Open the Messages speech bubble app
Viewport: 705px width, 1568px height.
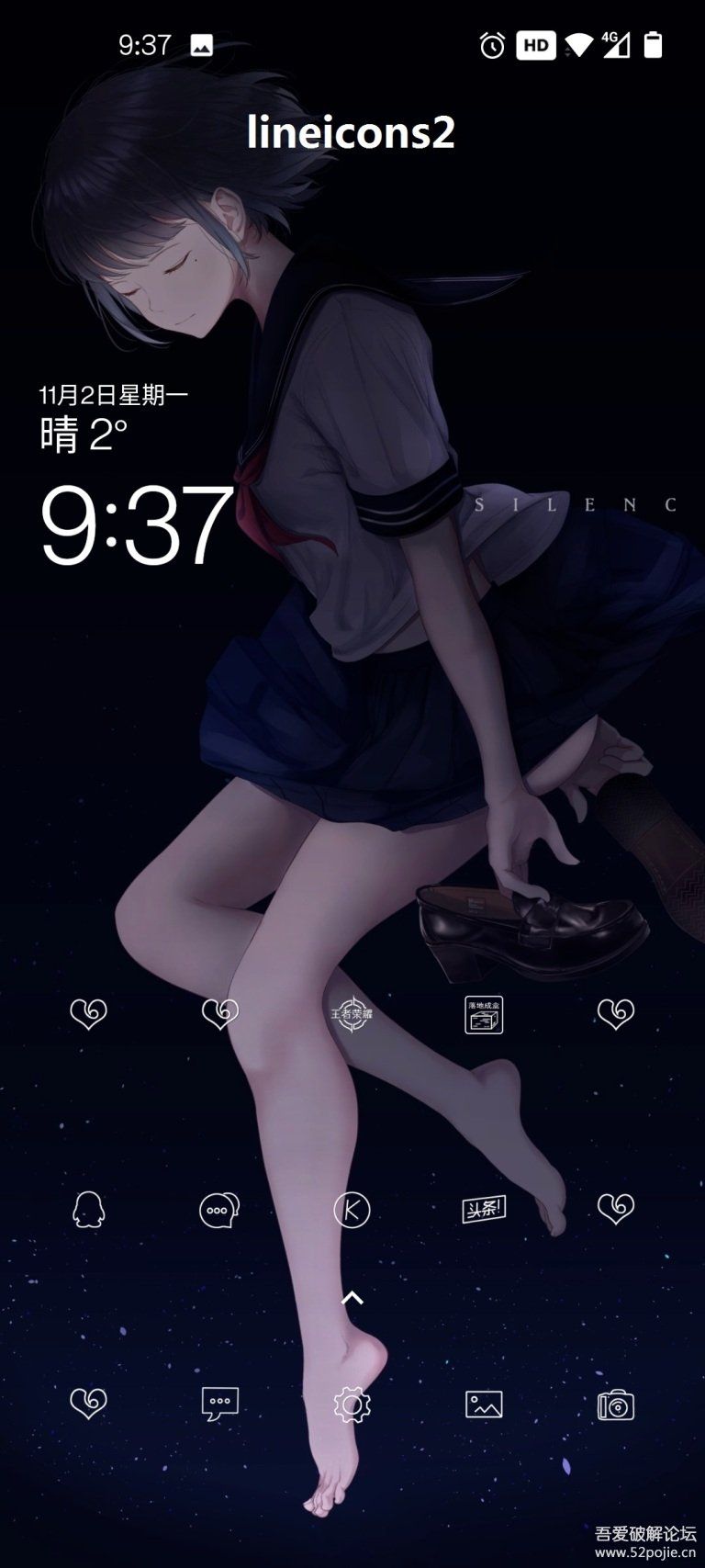(x=219, y=1404)
